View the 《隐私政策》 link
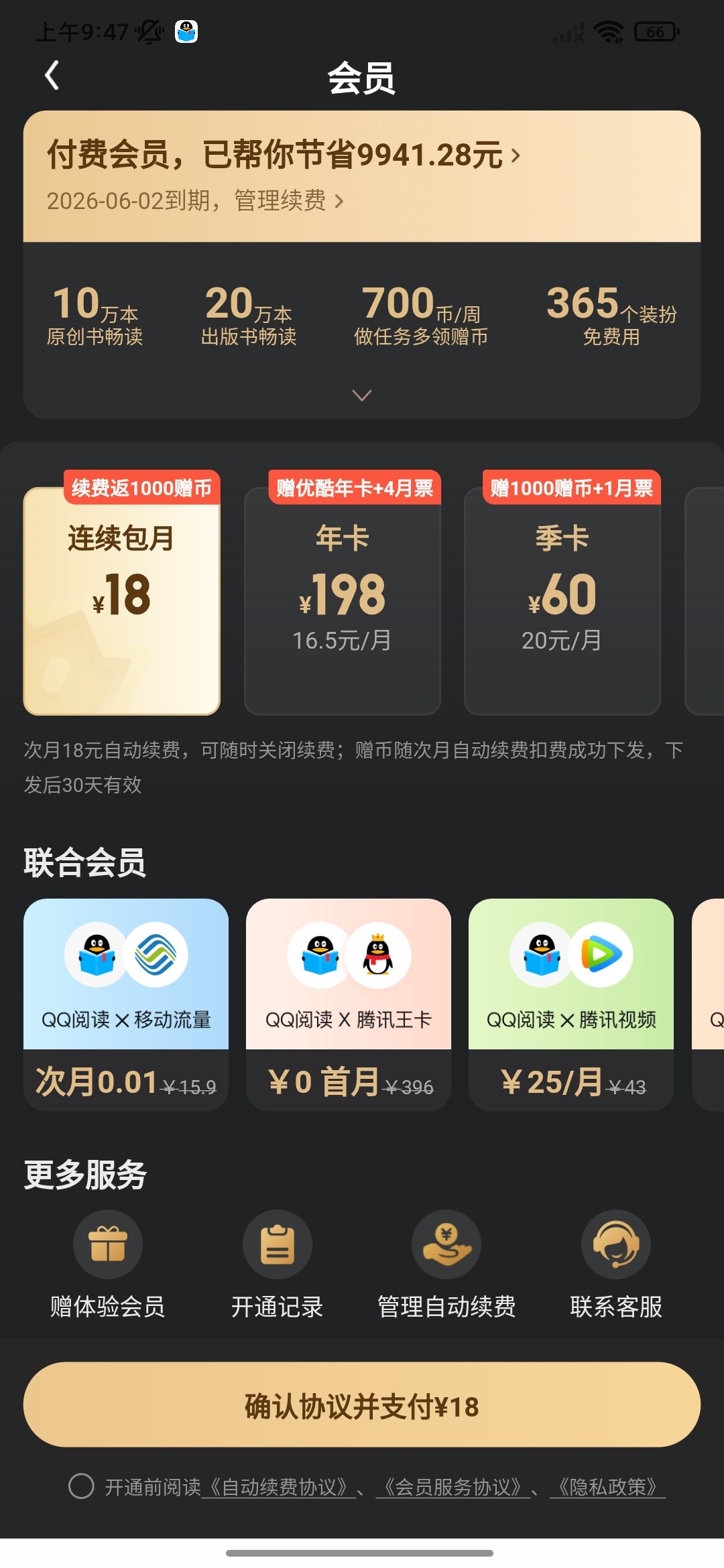This screenshot has height=1568, width=724. point(607,1487)
